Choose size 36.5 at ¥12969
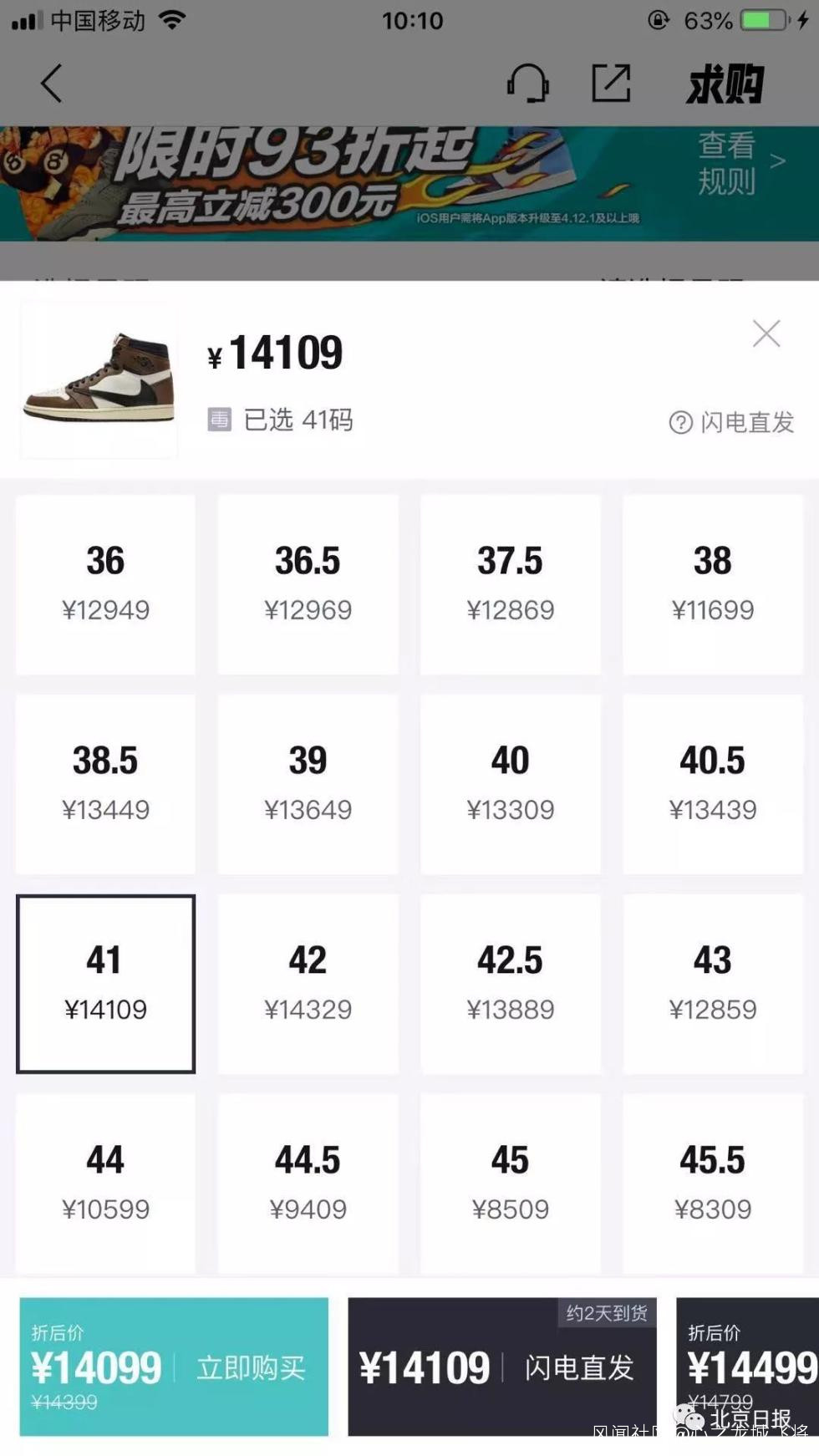Viewport: 819px width, 1456px height. [x=308, y=583]
